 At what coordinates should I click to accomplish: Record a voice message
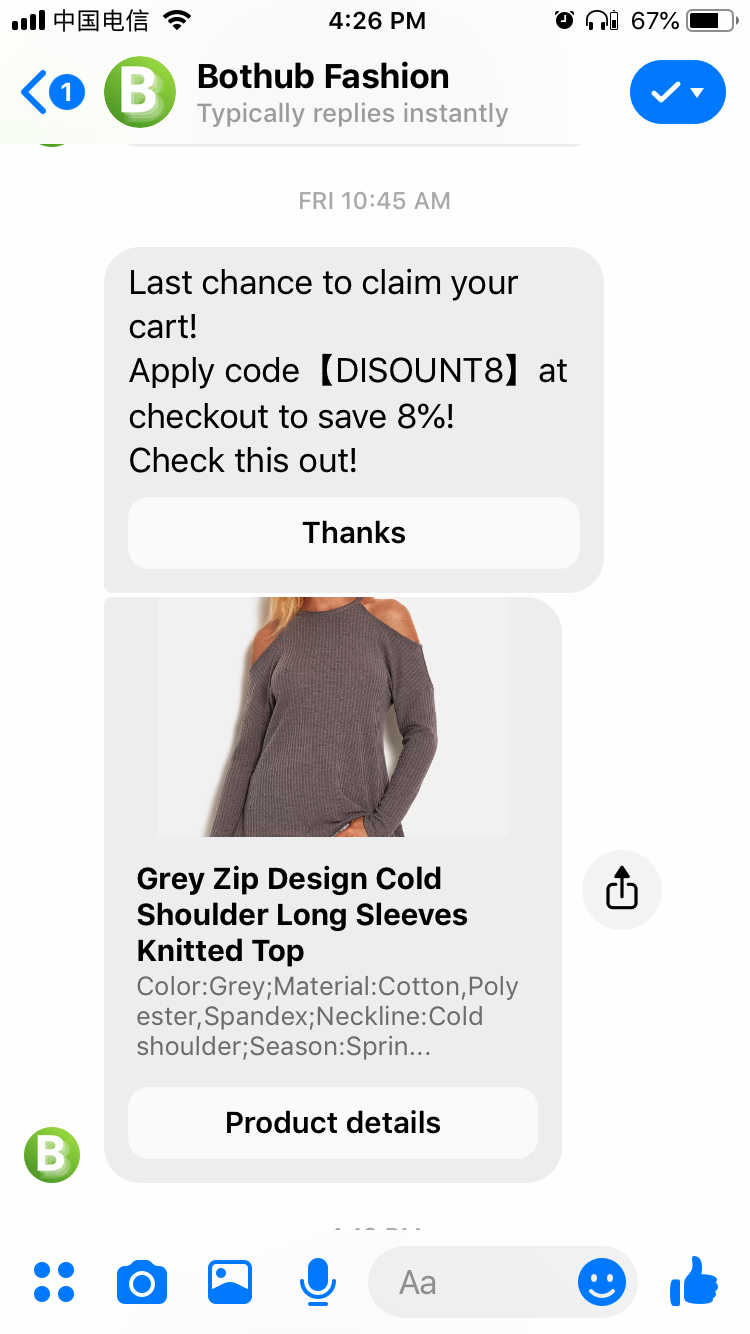click(318, 1282)
